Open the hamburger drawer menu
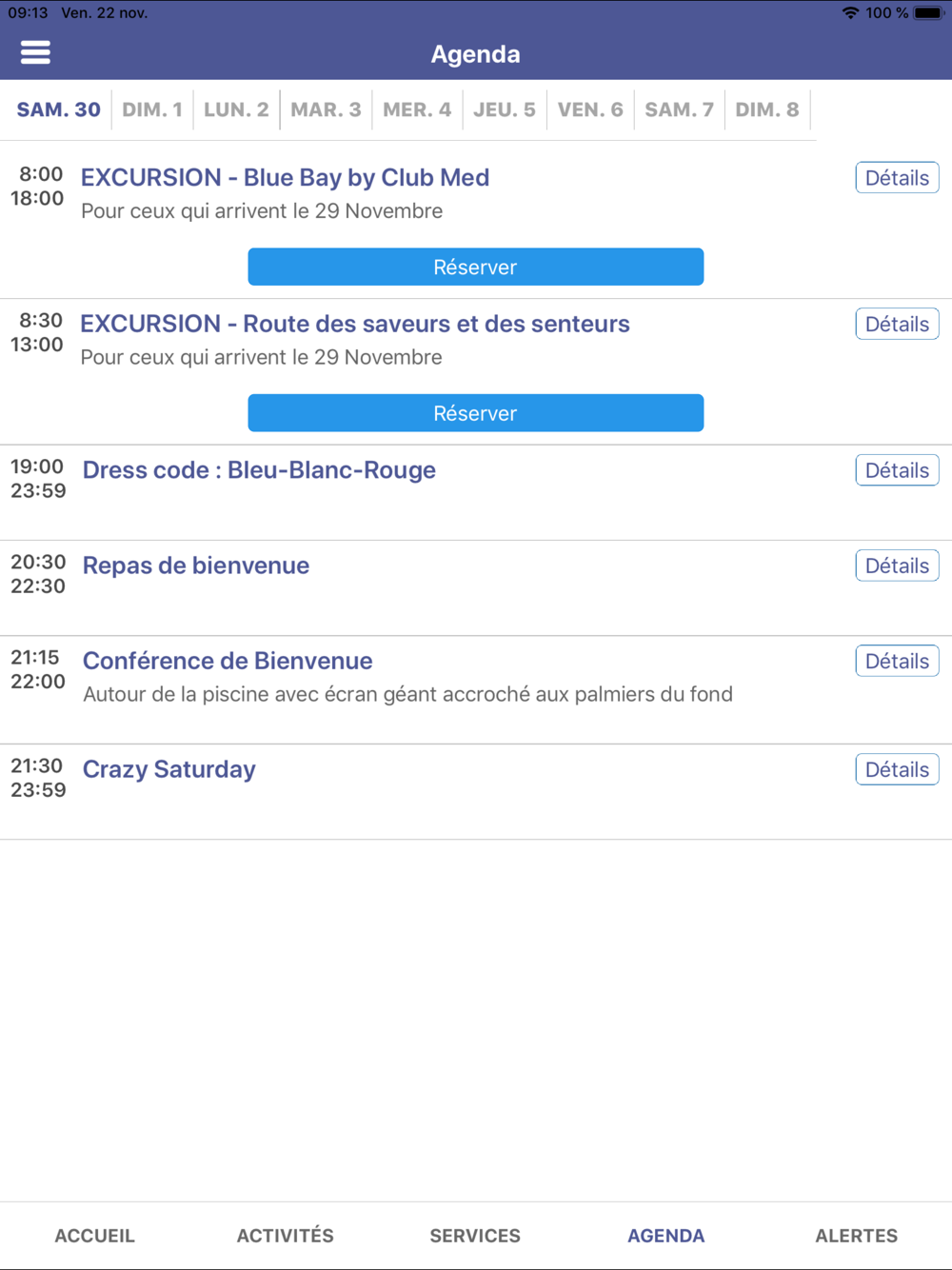 35,52
